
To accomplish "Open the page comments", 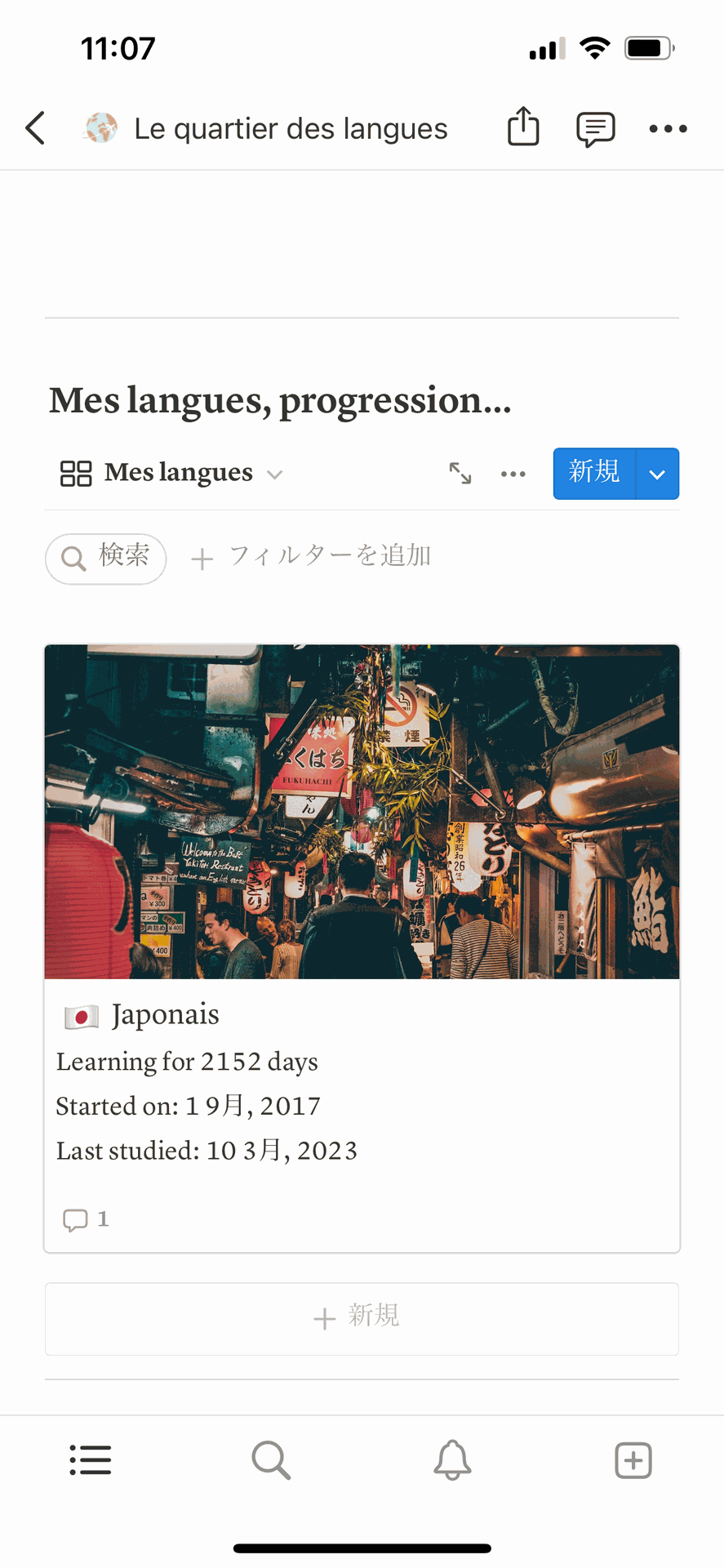I will (x=595, y=129).
